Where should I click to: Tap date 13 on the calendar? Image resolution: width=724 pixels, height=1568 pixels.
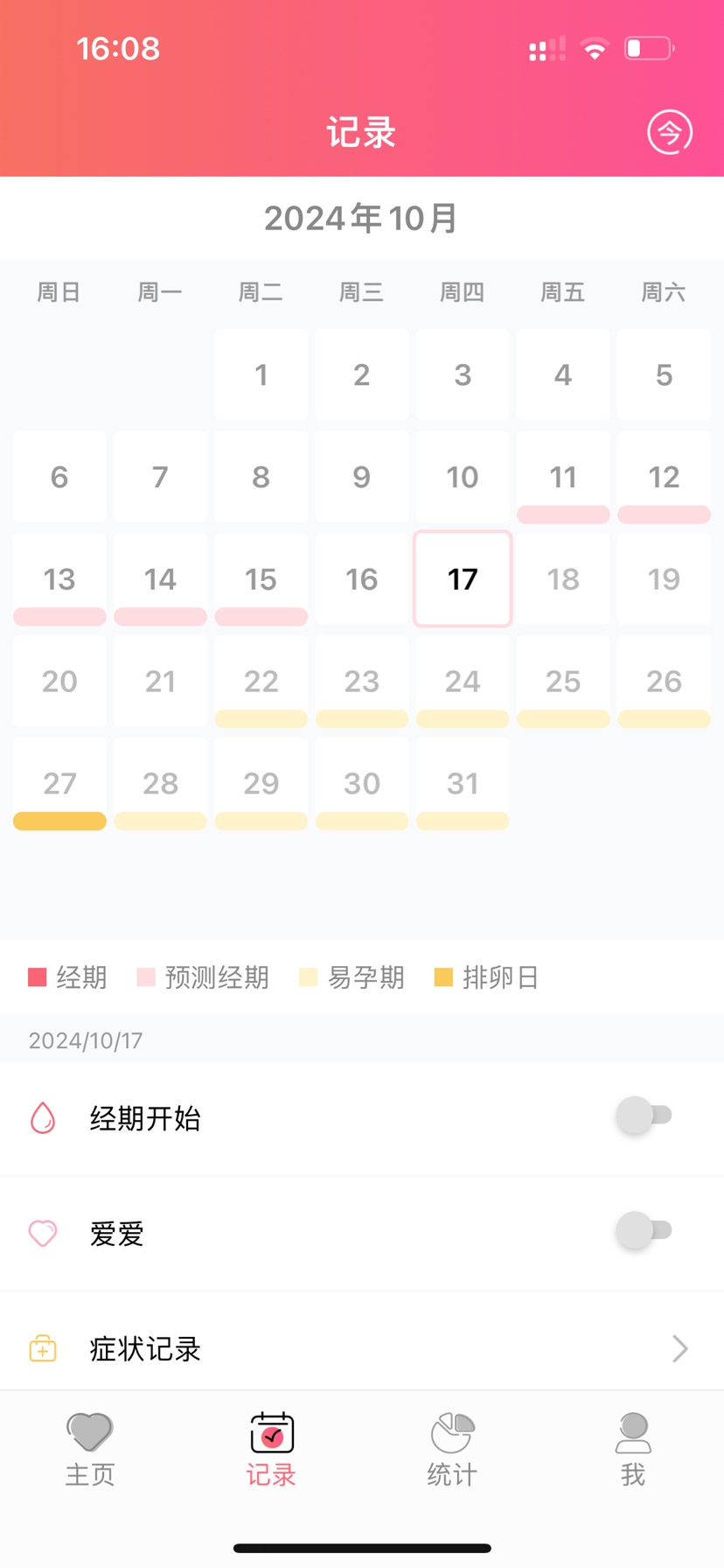coord(59,579)
